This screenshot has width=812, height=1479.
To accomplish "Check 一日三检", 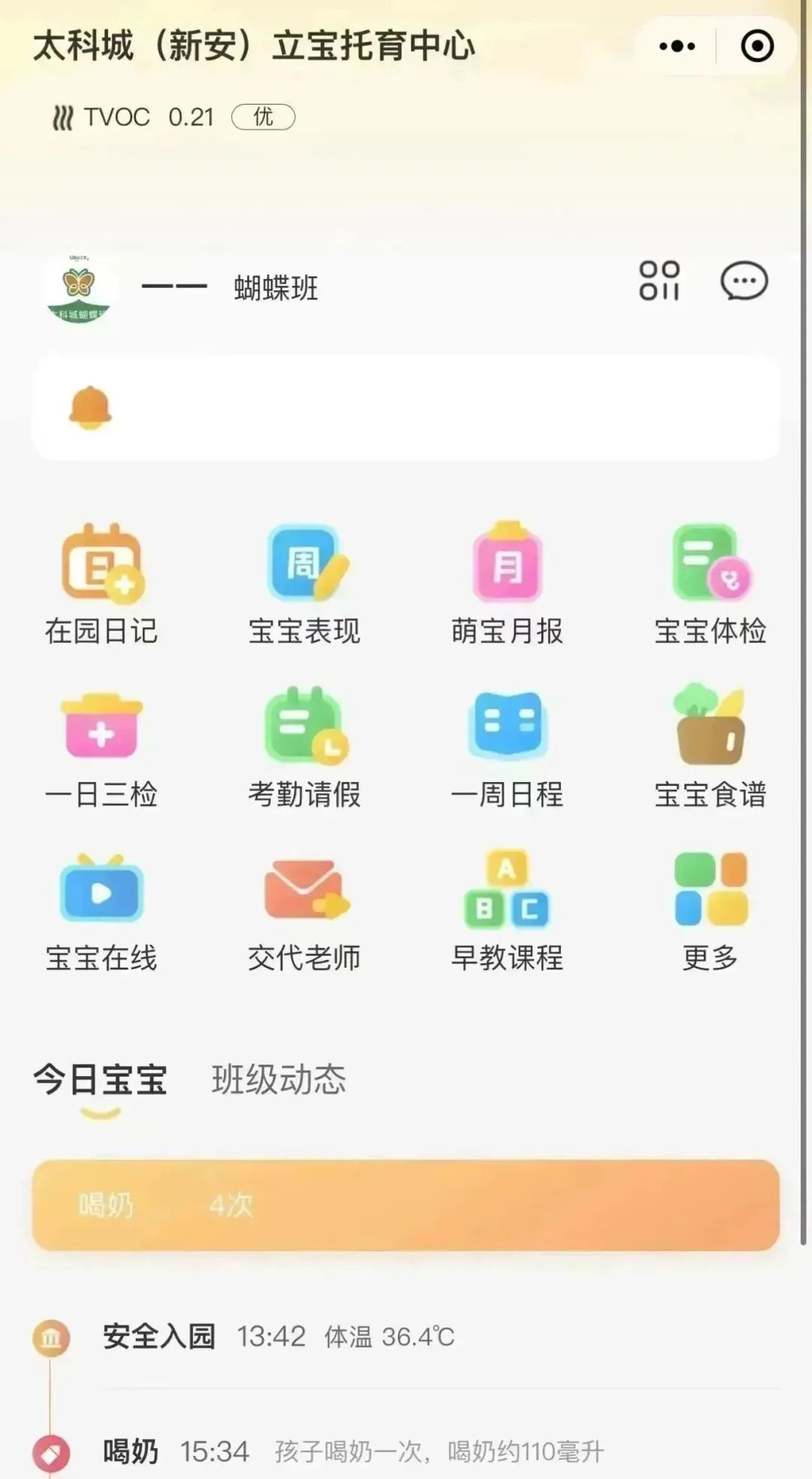I will point(101,747).
